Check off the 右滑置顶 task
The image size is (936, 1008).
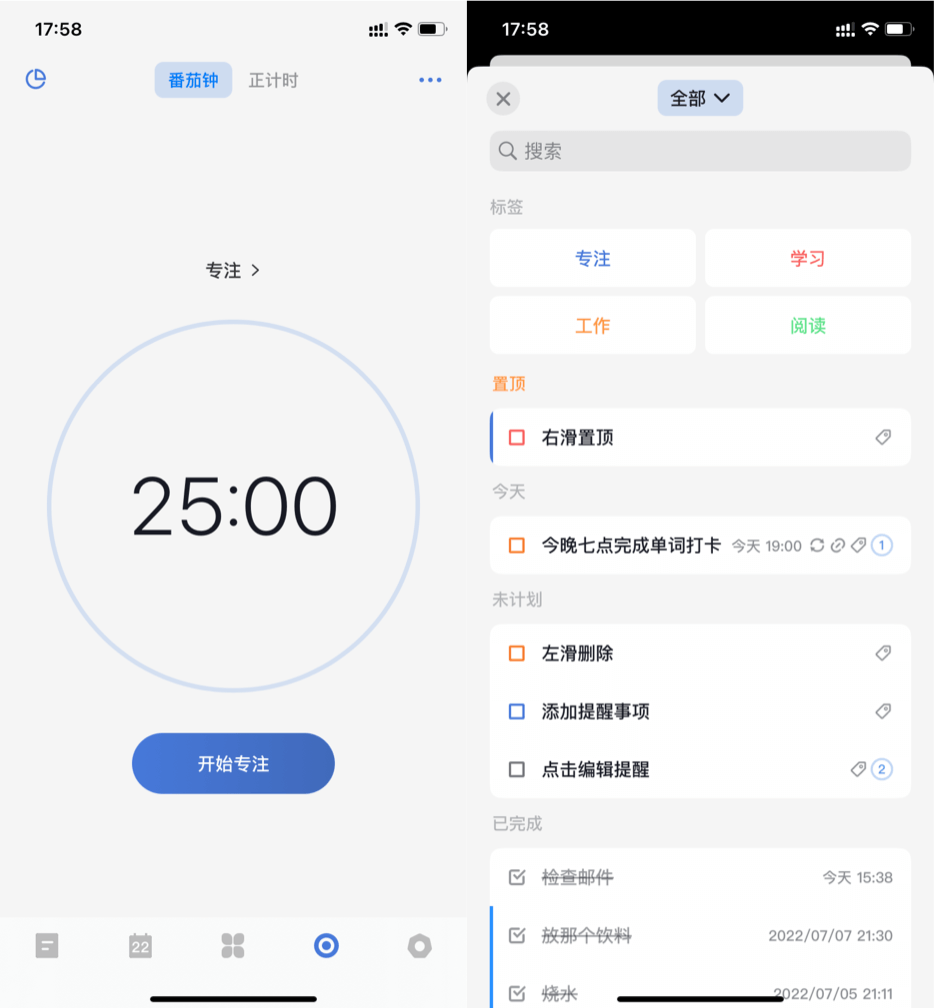(x=517, y=437)
